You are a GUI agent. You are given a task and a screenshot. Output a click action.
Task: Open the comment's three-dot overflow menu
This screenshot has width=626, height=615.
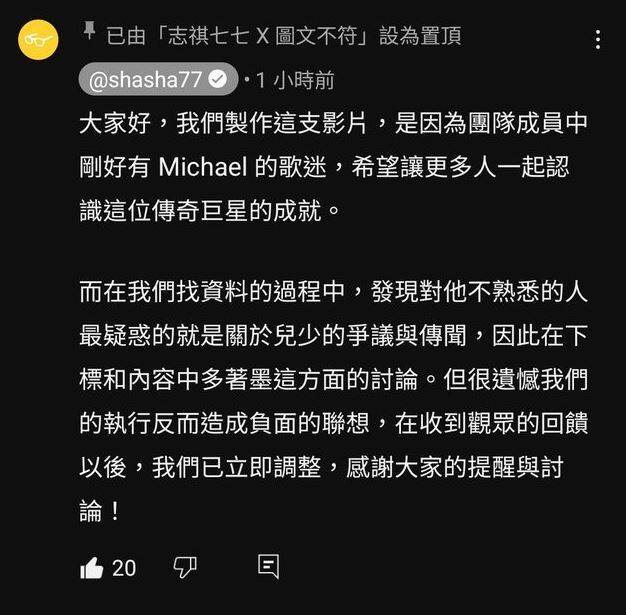tap(598, 40)
